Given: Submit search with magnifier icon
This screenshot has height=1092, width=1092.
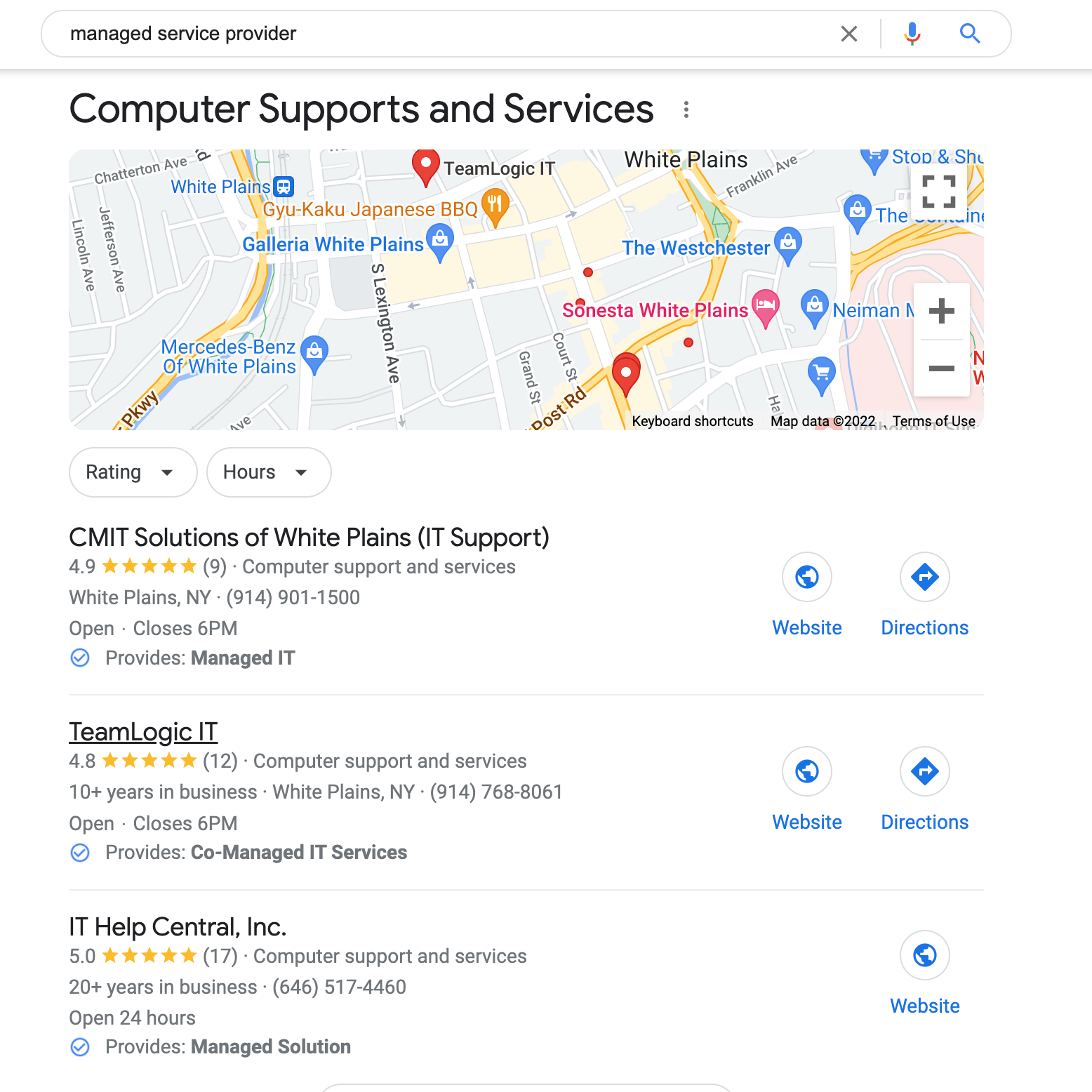Looking at the screenshot, I should [x=970, y=34].
